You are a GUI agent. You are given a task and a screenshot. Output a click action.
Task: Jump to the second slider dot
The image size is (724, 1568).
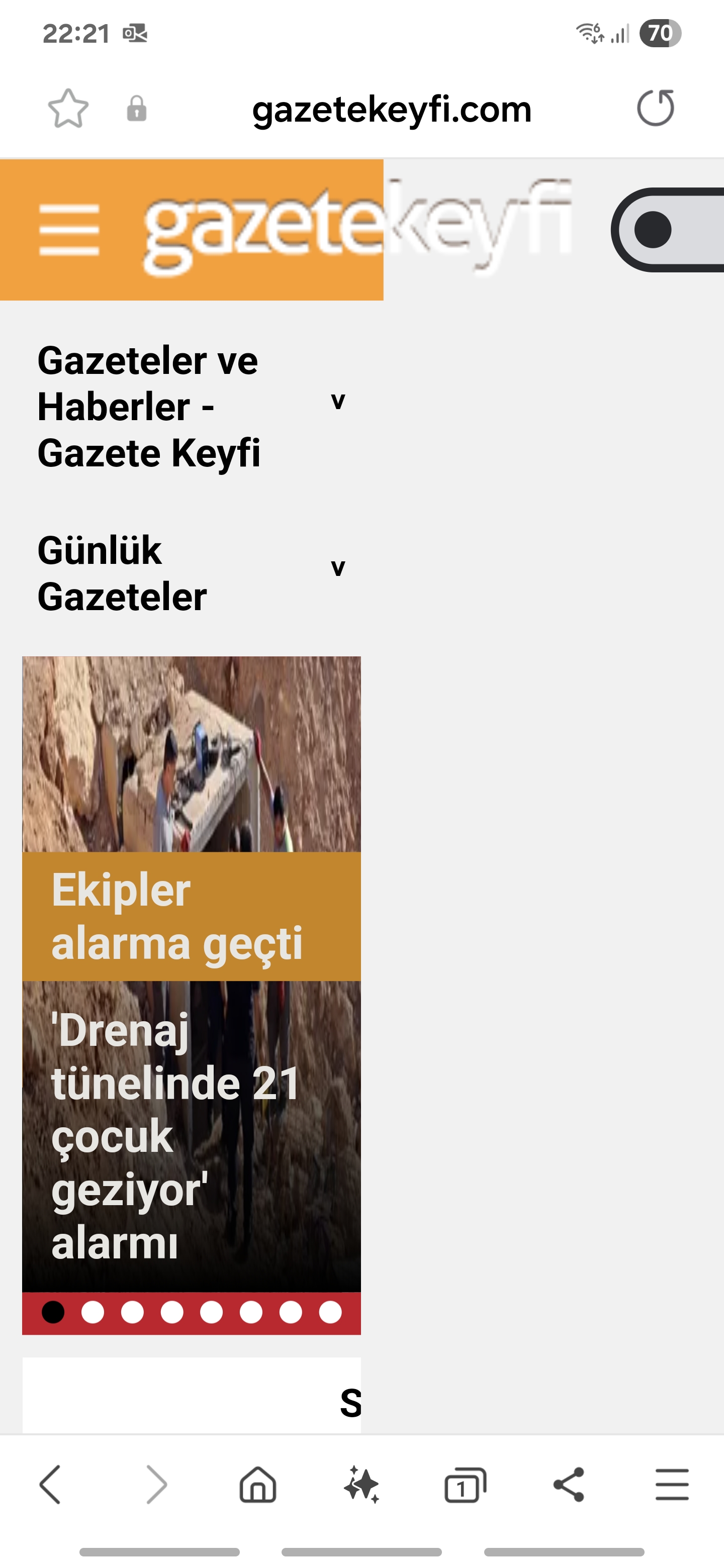tap(93, 1312)
